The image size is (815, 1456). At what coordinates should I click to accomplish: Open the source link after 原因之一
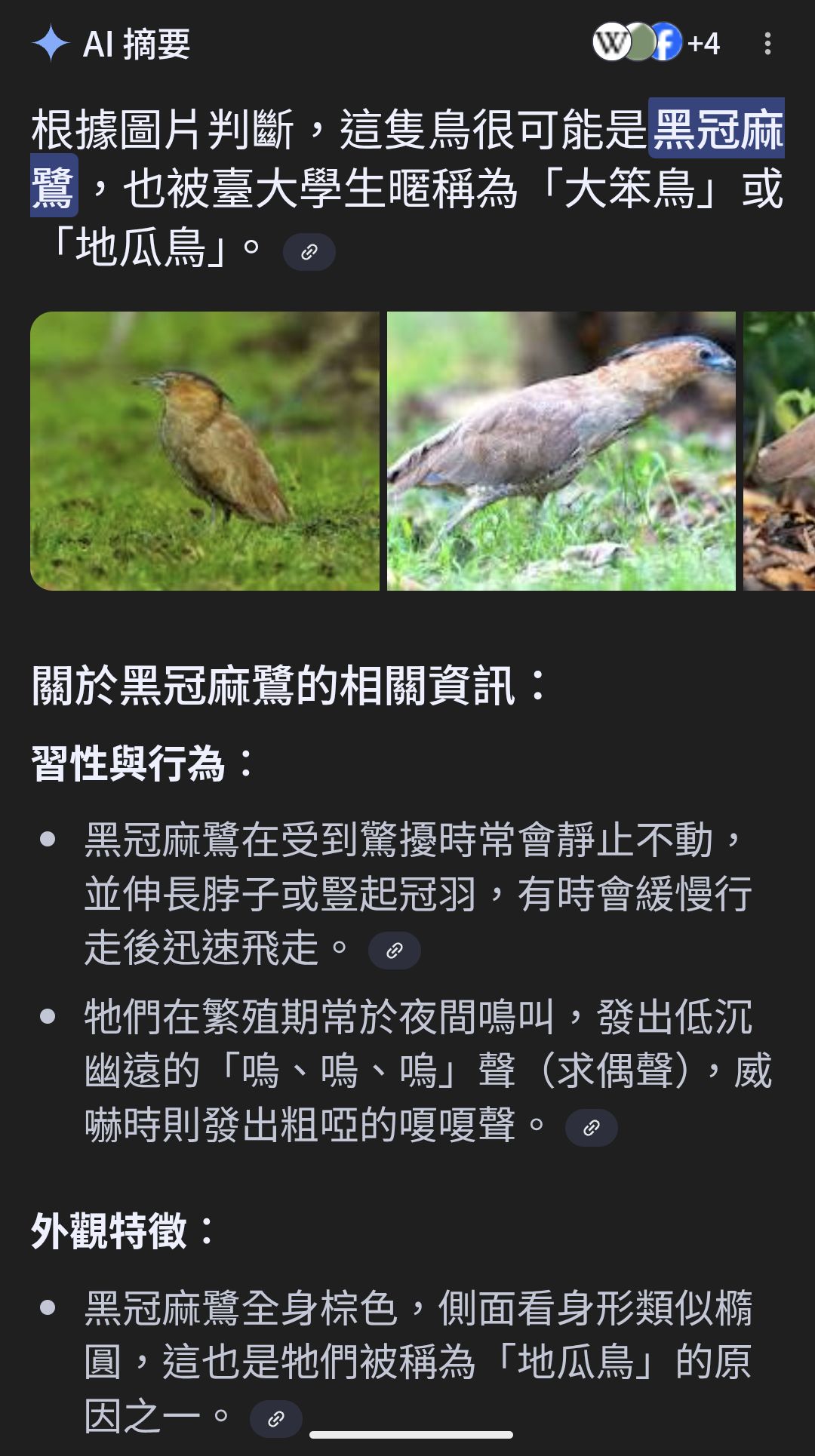(275, 1419)
